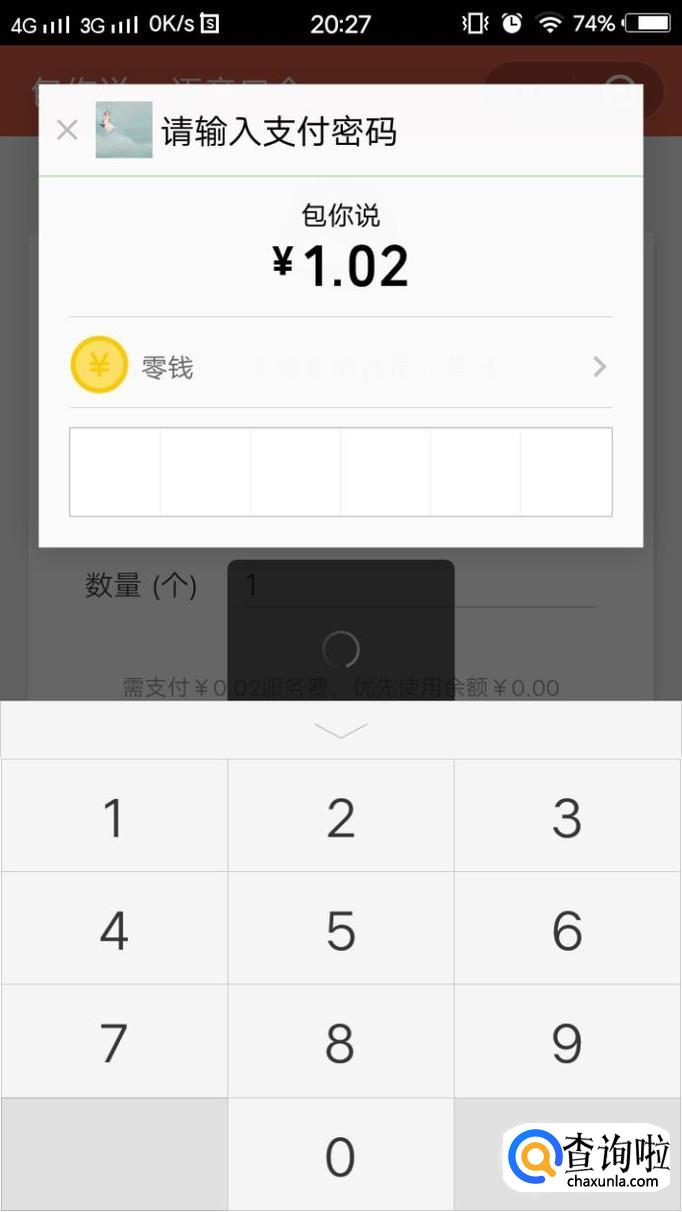Enter digit 9 on the keypad
This screenshot has height=1212, width=682.
point(567,1043)
